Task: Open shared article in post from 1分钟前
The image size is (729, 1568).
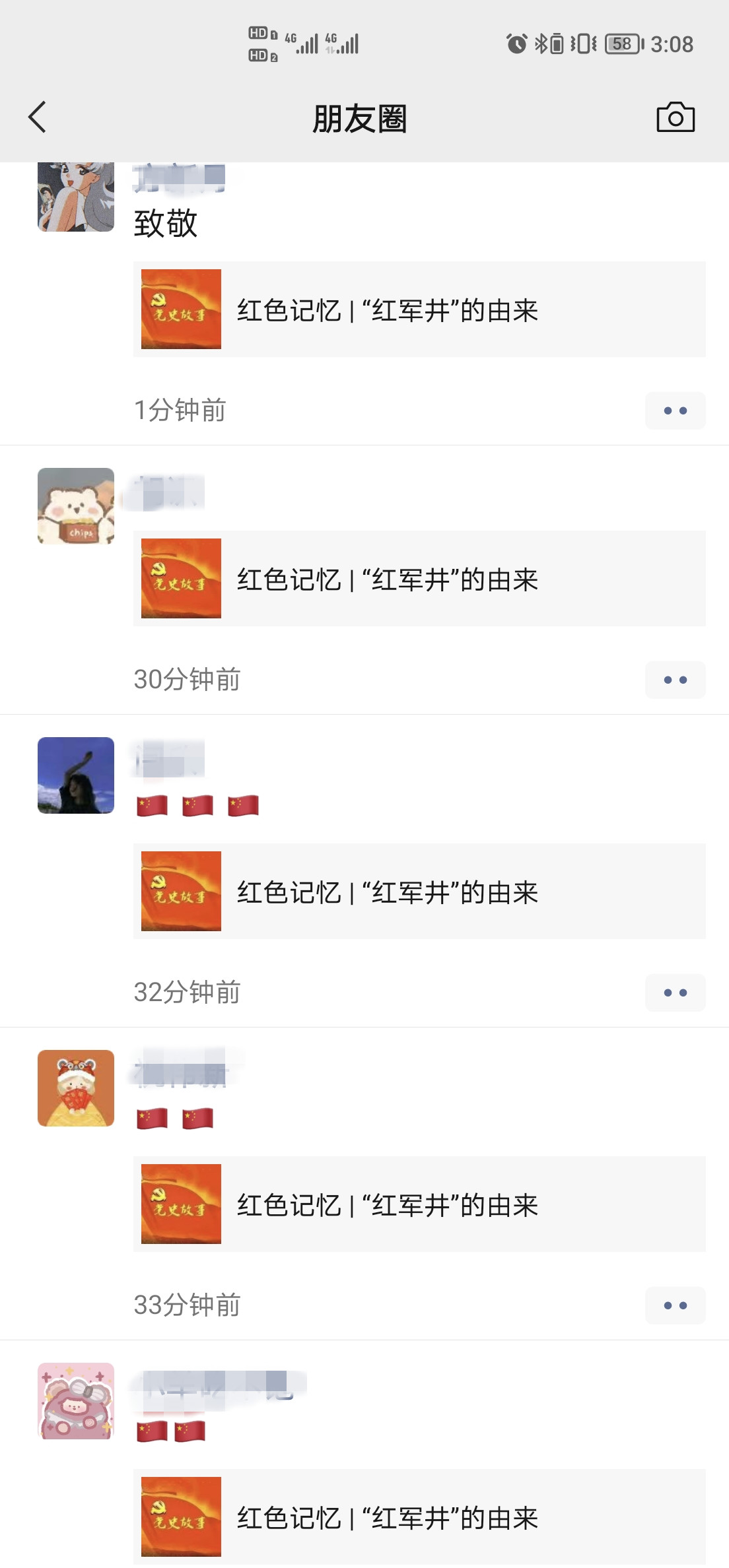Action: (x=419, y=310)
